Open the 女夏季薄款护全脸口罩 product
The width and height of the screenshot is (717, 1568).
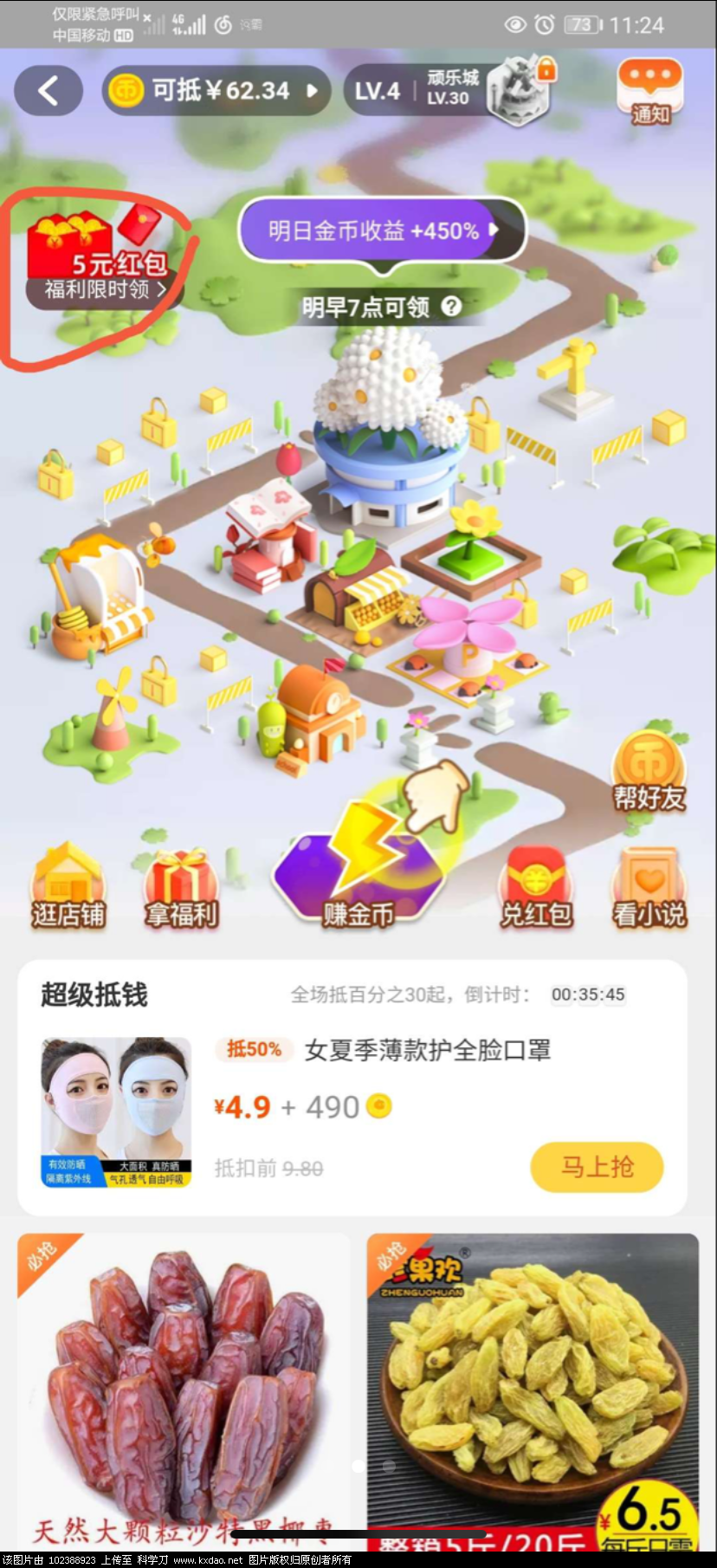[x=428, y=1050]
